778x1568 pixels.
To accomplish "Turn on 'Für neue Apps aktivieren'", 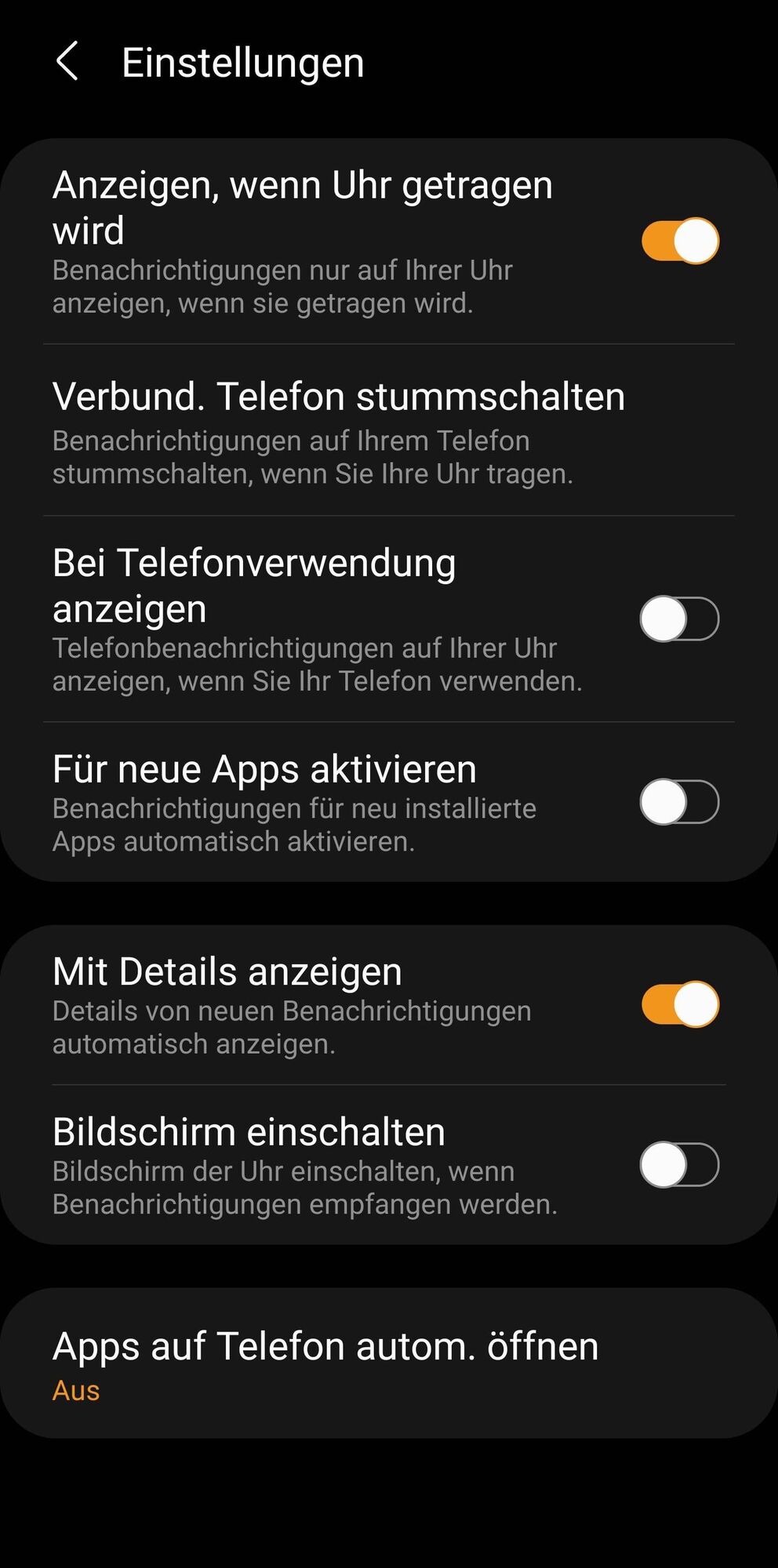I will 679,802.
